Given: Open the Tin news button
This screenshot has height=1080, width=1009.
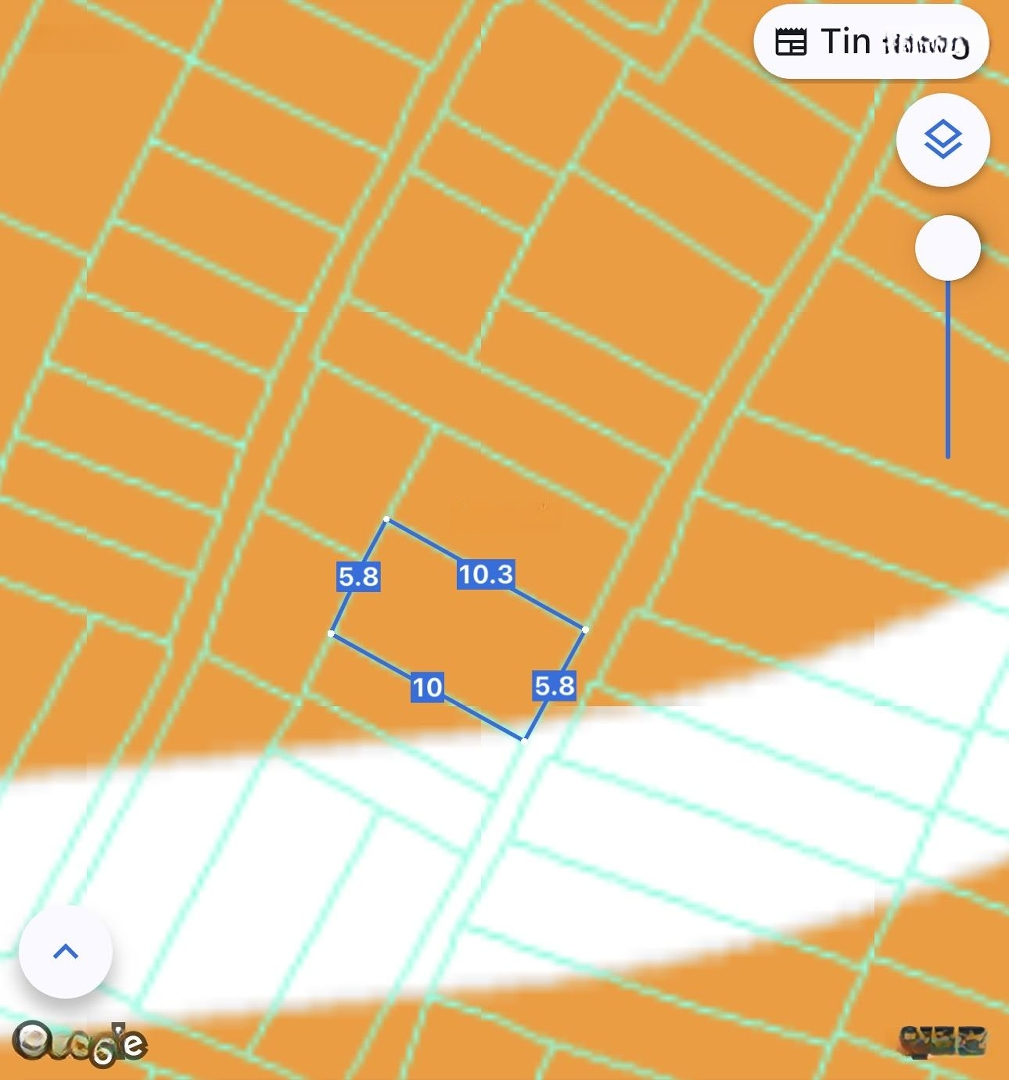Looking at the screenshot, I should coord(871,42).
